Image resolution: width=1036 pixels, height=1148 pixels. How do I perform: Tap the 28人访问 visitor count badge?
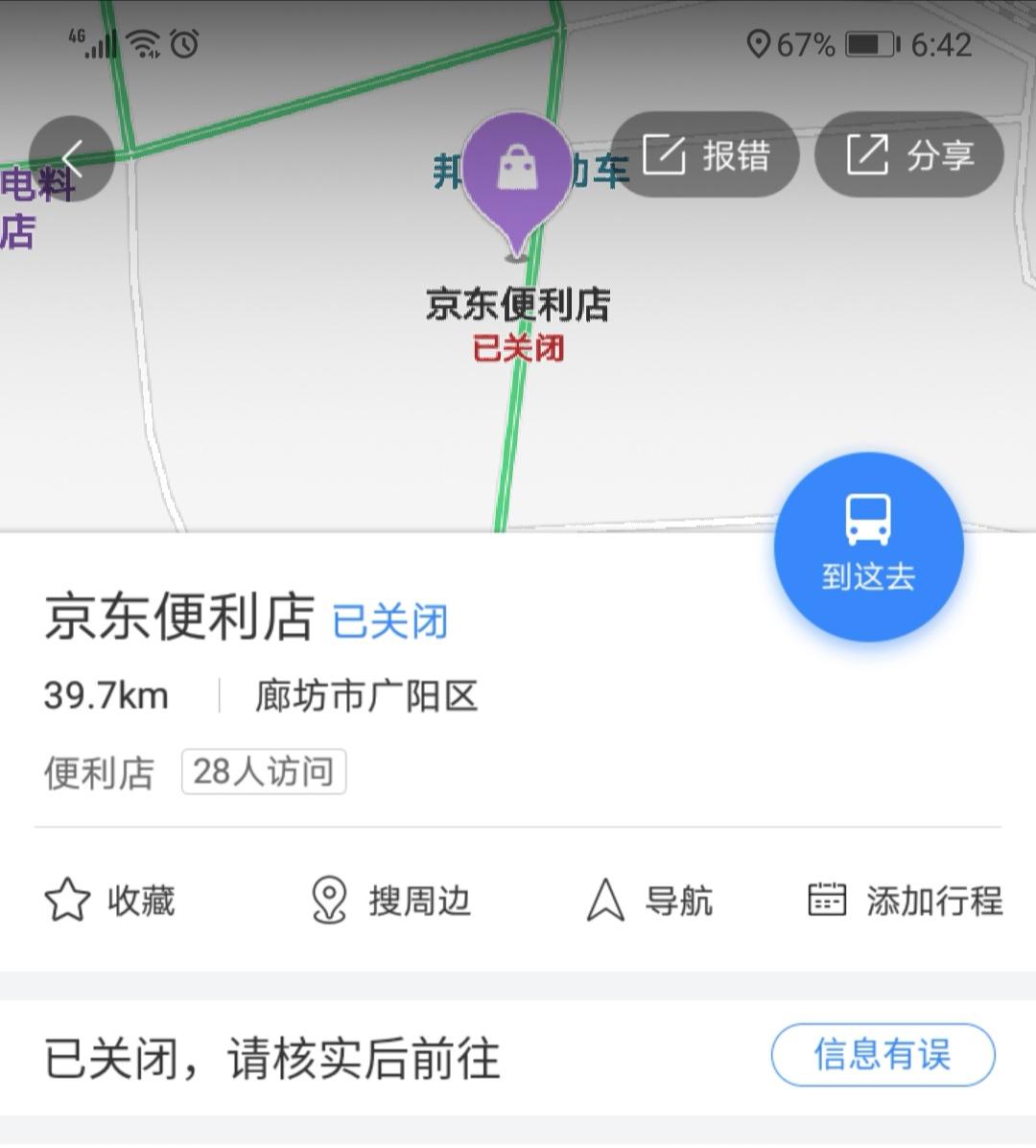click(263, 771)
